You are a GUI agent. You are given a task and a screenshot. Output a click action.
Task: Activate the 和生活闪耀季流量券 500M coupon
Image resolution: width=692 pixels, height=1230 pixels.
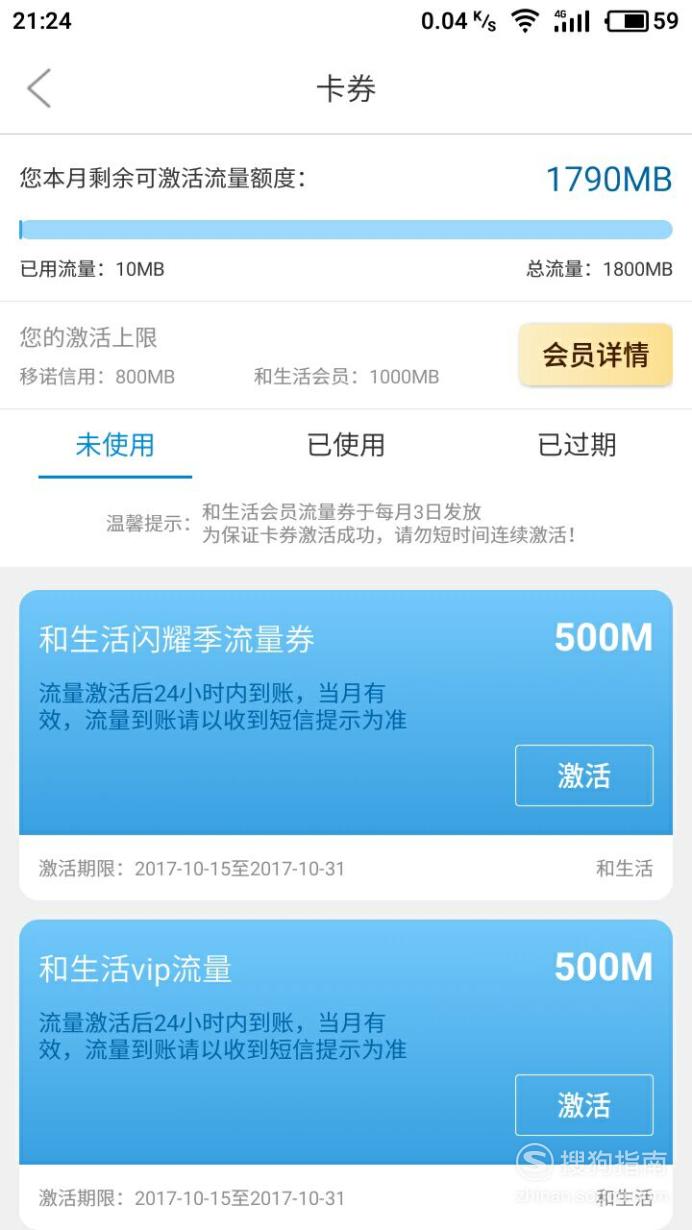[584, 775]
